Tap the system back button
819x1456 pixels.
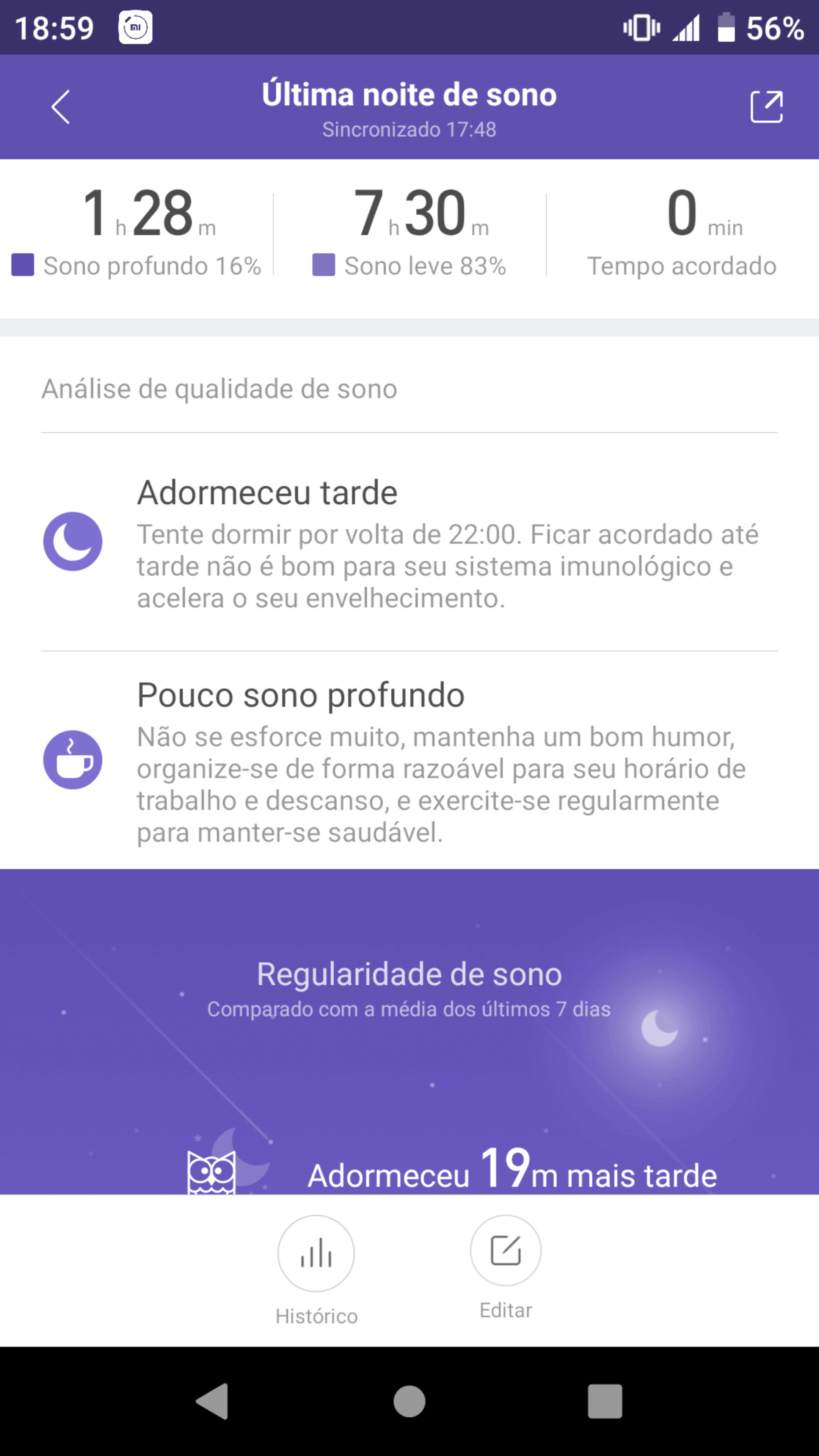[x=212, y=1401]
